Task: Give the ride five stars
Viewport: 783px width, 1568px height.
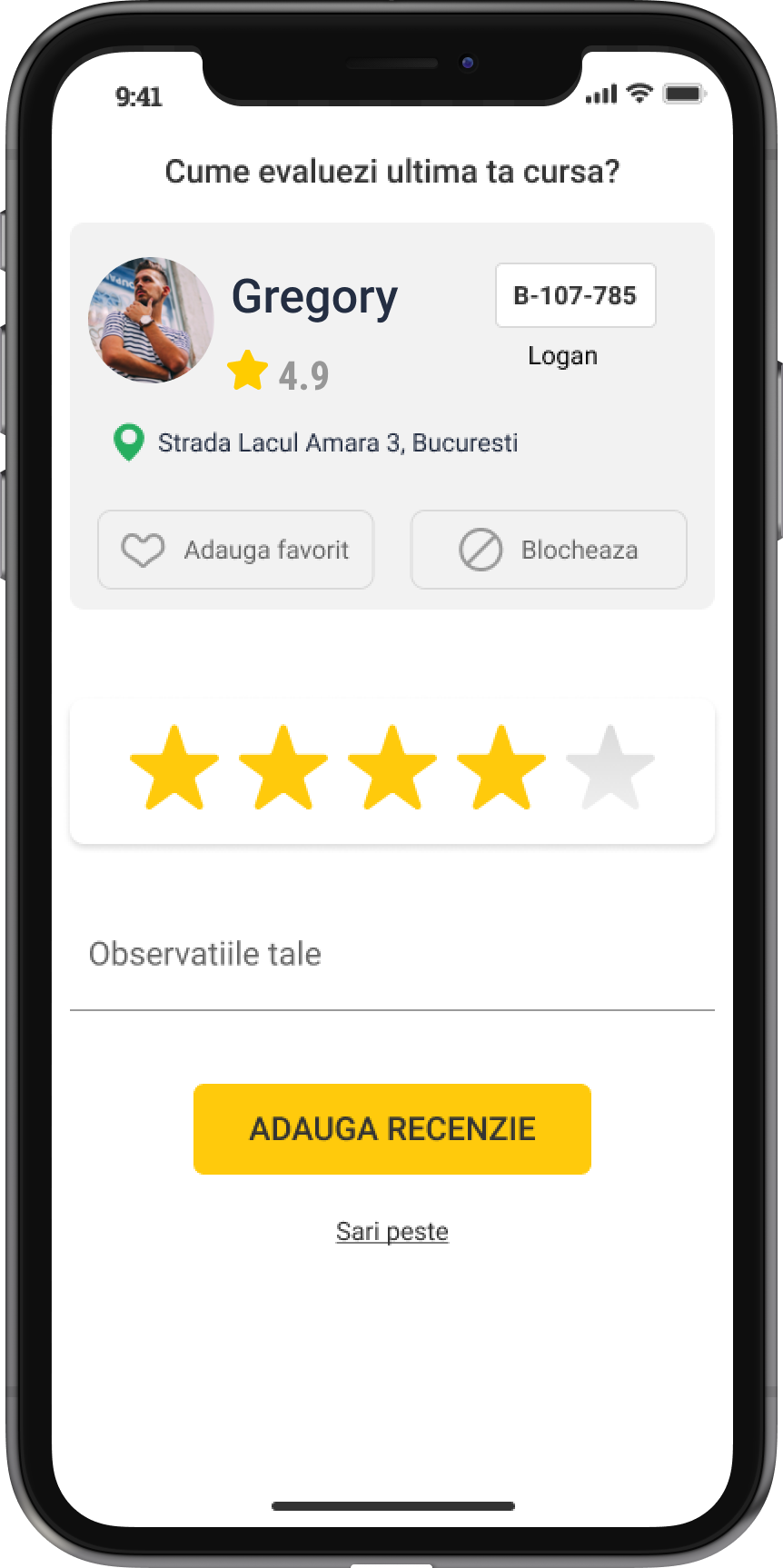Action: (610, 769)
